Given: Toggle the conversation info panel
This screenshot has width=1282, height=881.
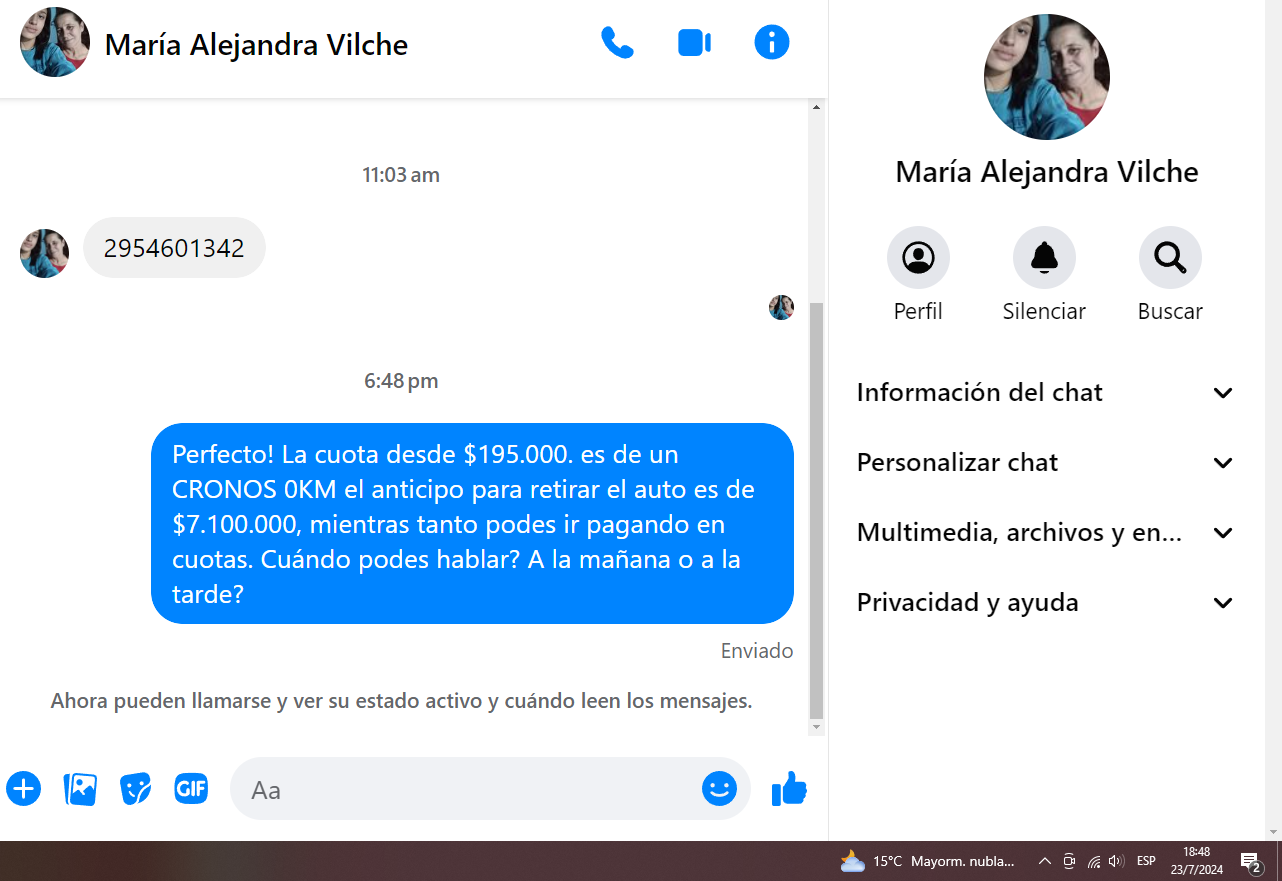Looking at the screenshot, I should pyautogui.click(x=771, y=43).
